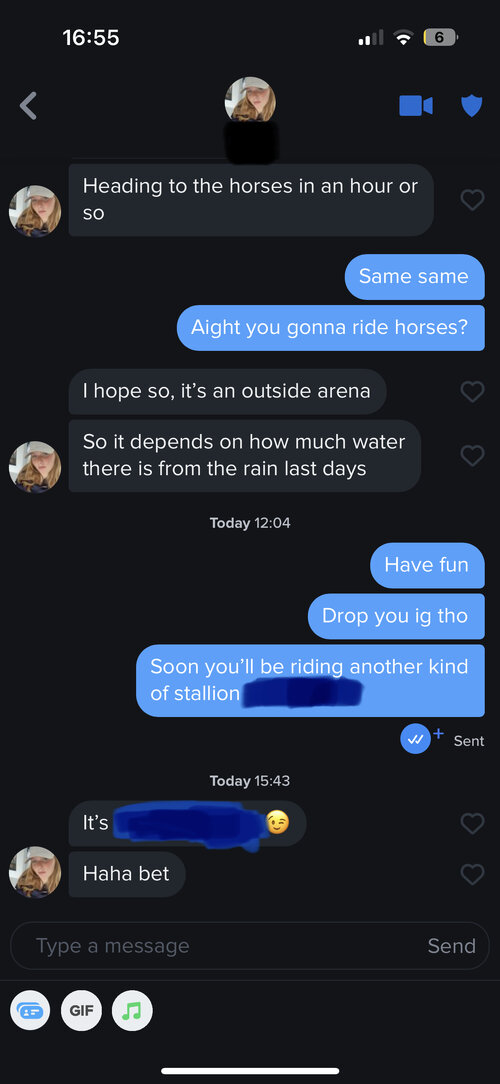Start a video call
Image resolution: width=500 pixels, height=1084 pixels.
pos(416,106)
